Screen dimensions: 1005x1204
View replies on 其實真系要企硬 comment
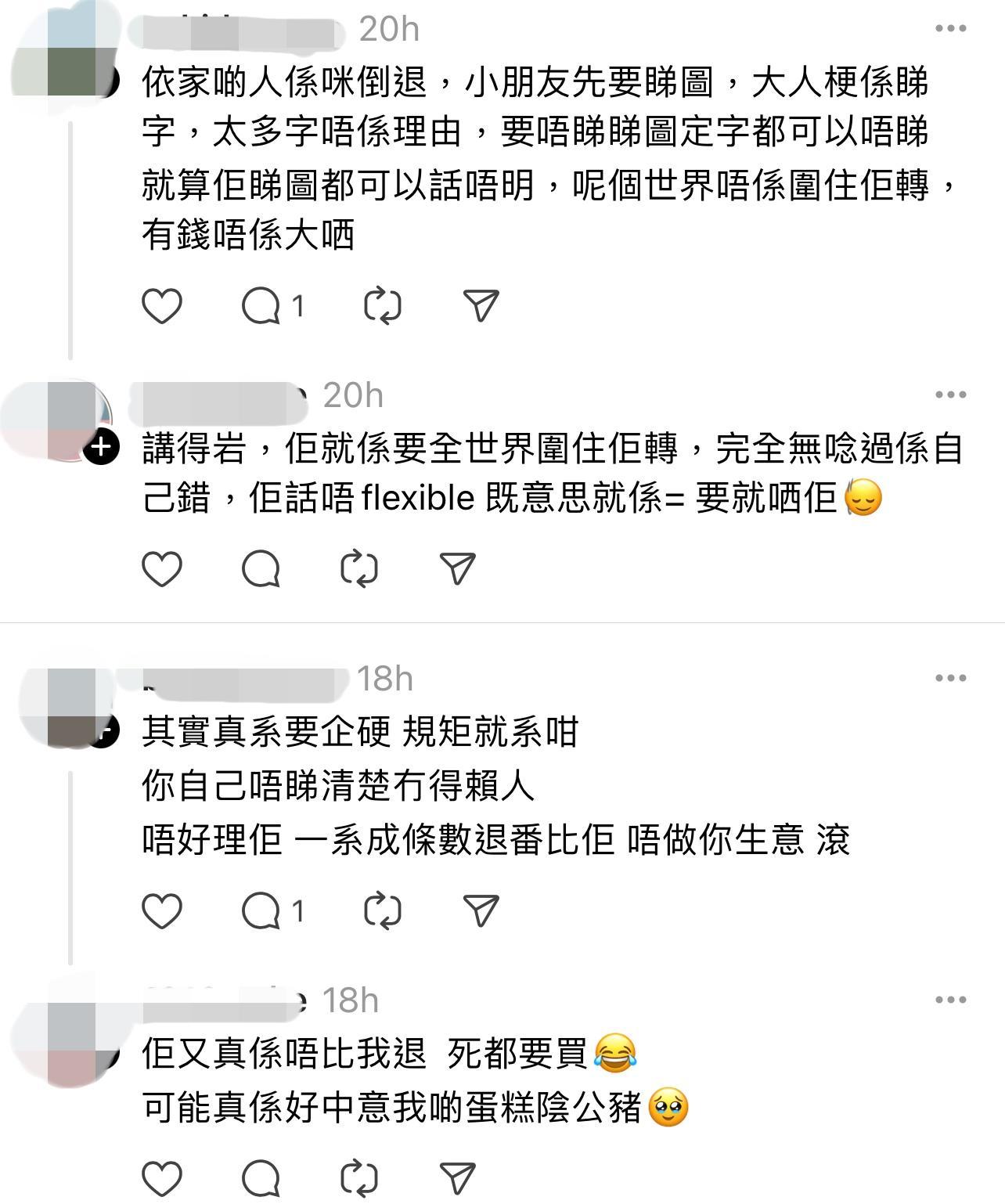(261, 910)
